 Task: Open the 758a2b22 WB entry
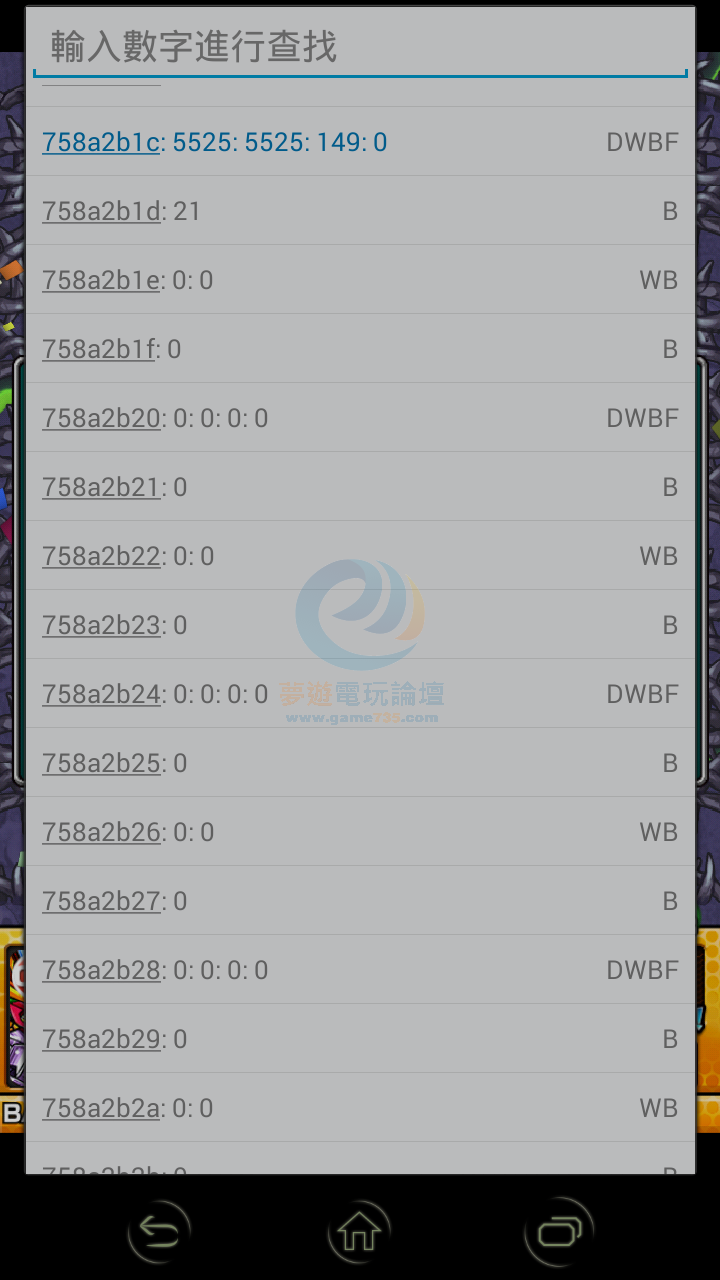coord(360,556)
